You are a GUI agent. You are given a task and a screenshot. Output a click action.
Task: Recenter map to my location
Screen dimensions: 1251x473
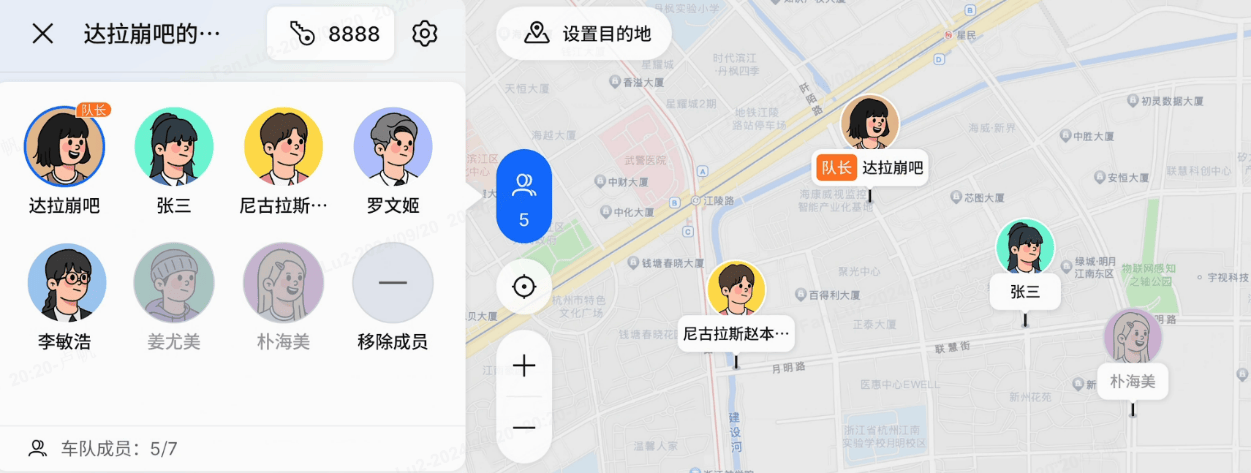[x=524, y=287]
